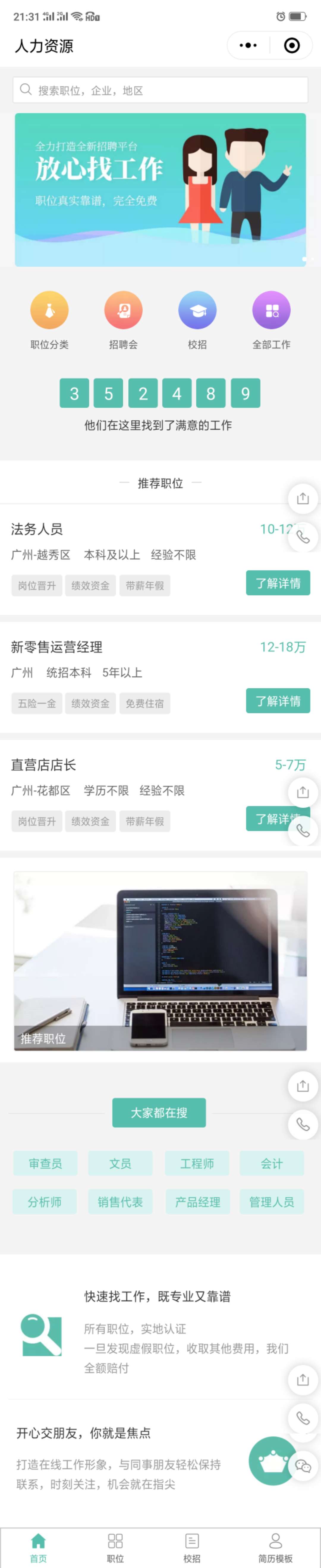
Task: Go to the 校招 bottom tab
Action: [192, 1548]
